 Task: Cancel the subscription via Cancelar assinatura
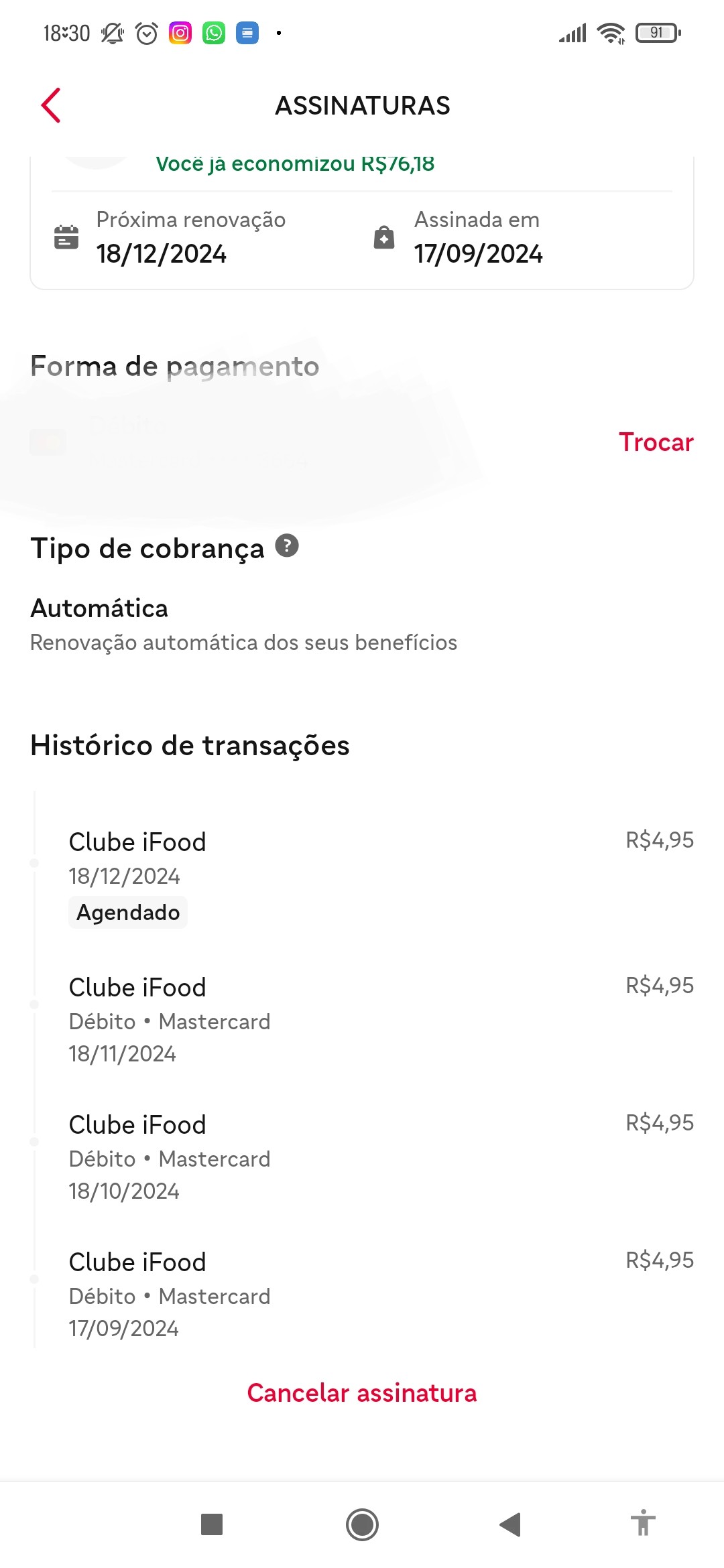[x=362, y=1393]
